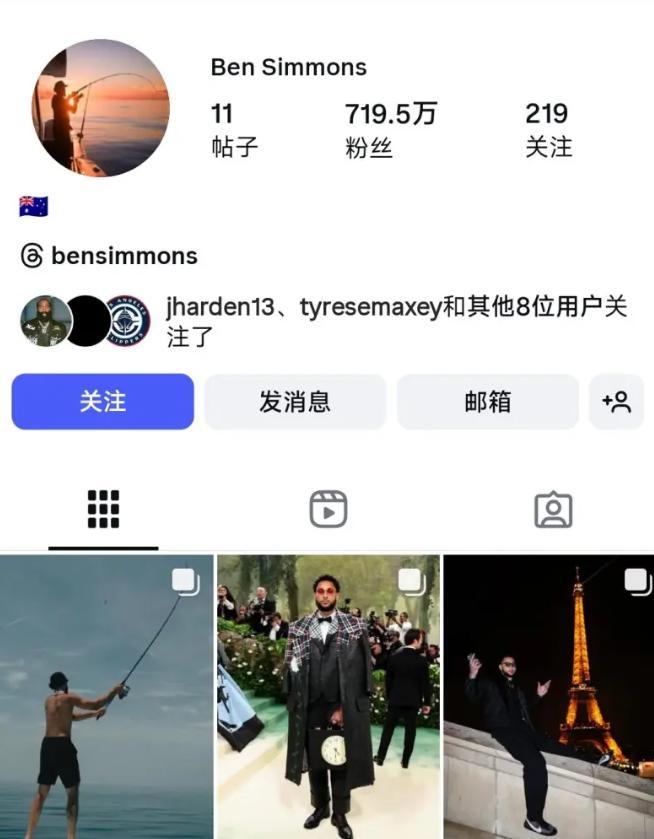Open the 219 关注 following list
The image size is (654, 839).
[x=548, y=129]
